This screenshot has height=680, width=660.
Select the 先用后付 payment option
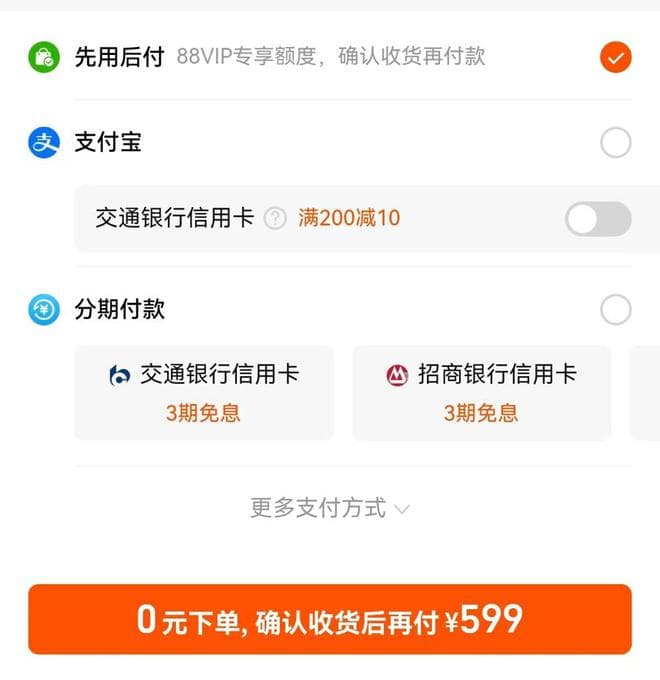(x=615, y=57)
